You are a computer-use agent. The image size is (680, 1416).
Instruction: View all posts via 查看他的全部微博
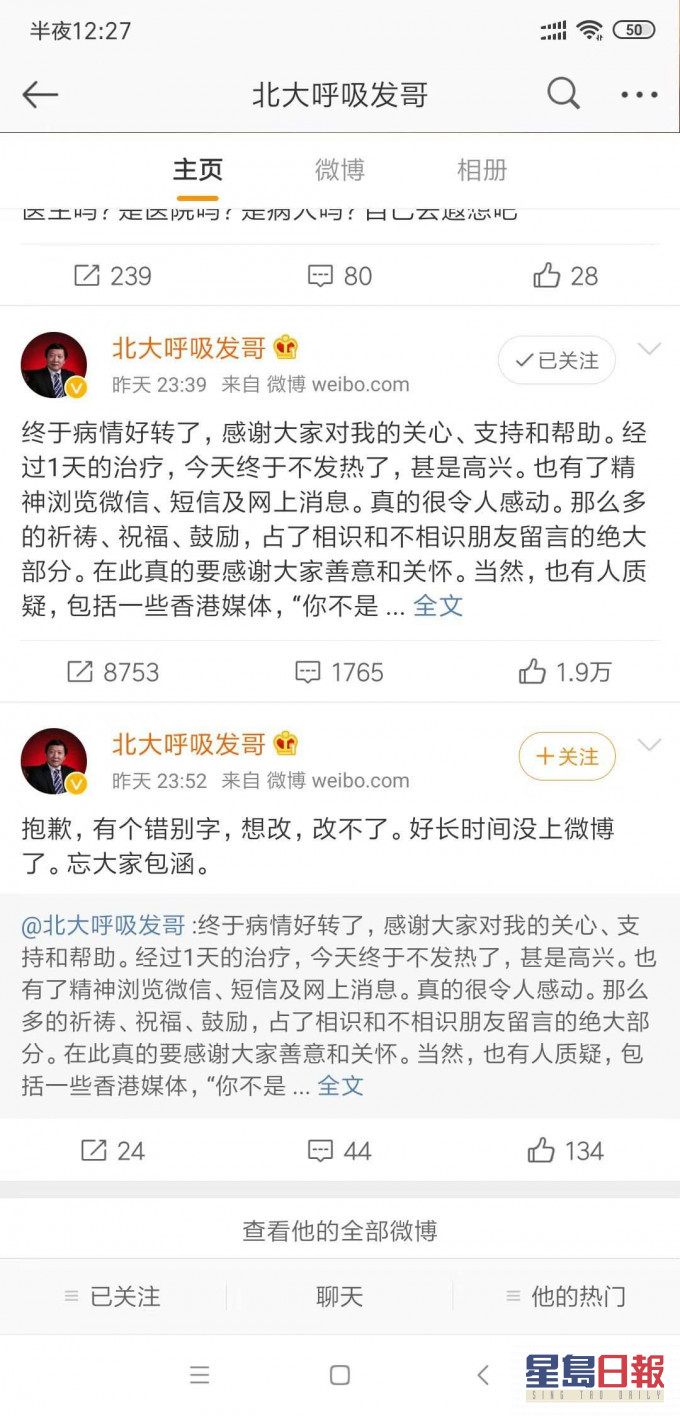point(339,1230)
